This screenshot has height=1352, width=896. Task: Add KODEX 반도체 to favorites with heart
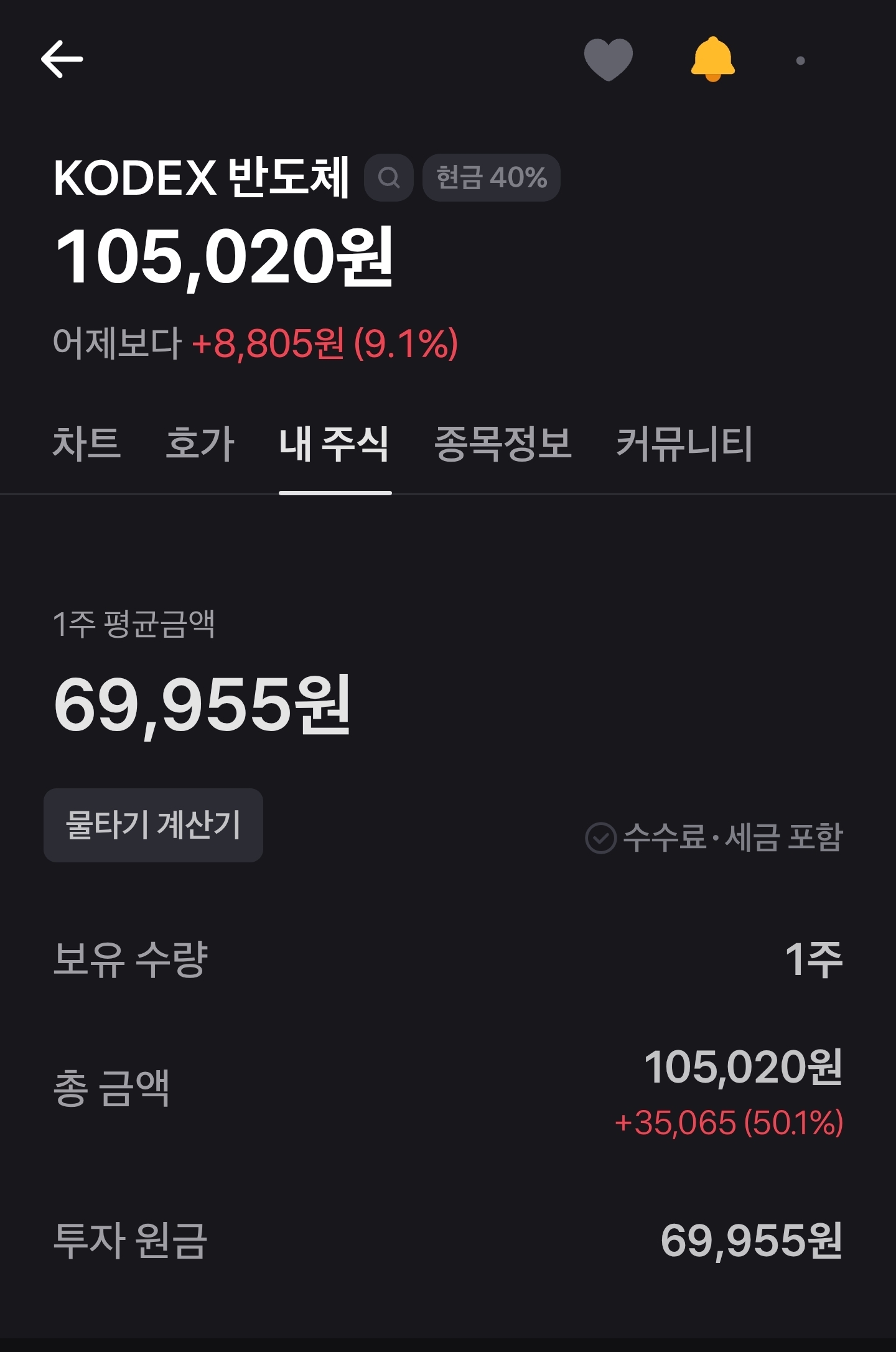608,59
